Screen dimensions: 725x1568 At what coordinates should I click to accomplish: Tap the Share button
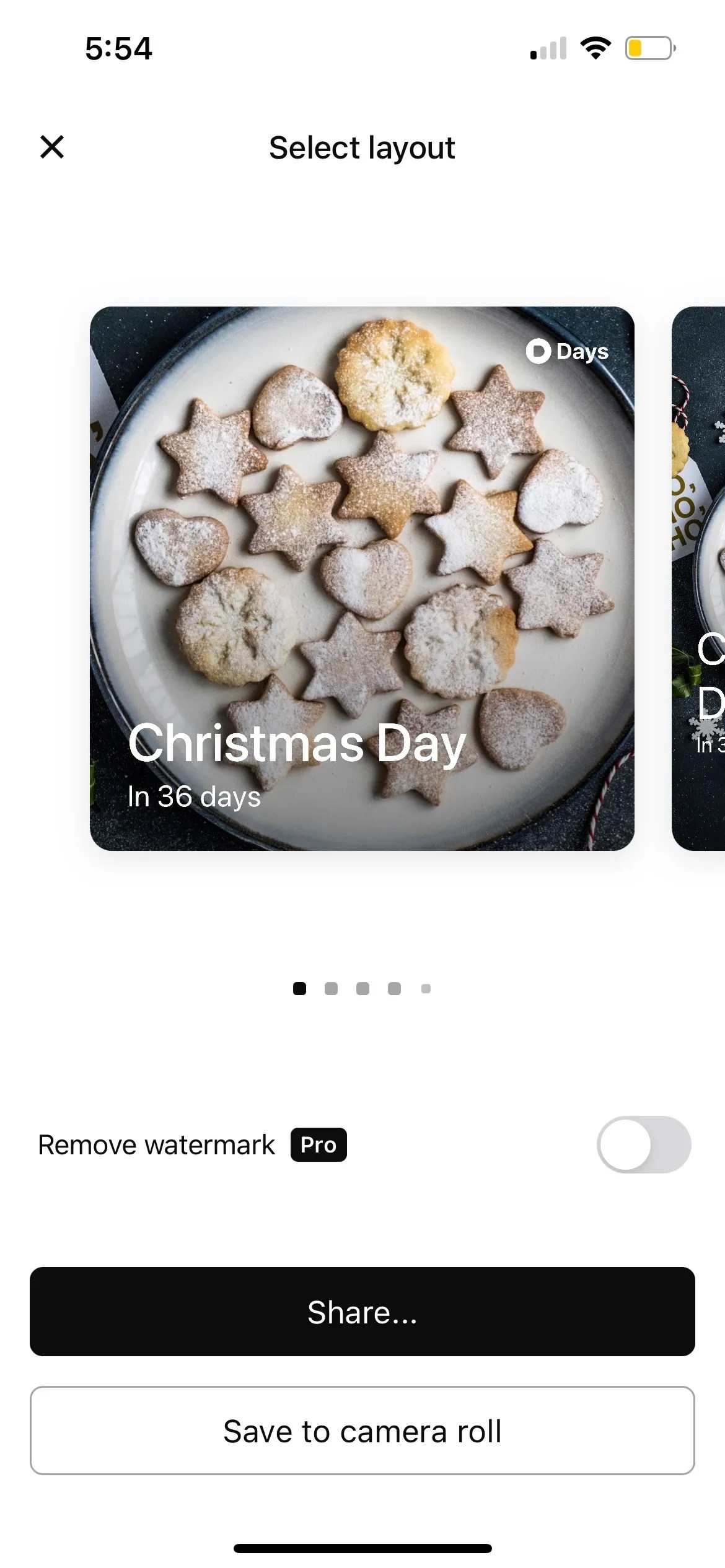[362, 1312]
